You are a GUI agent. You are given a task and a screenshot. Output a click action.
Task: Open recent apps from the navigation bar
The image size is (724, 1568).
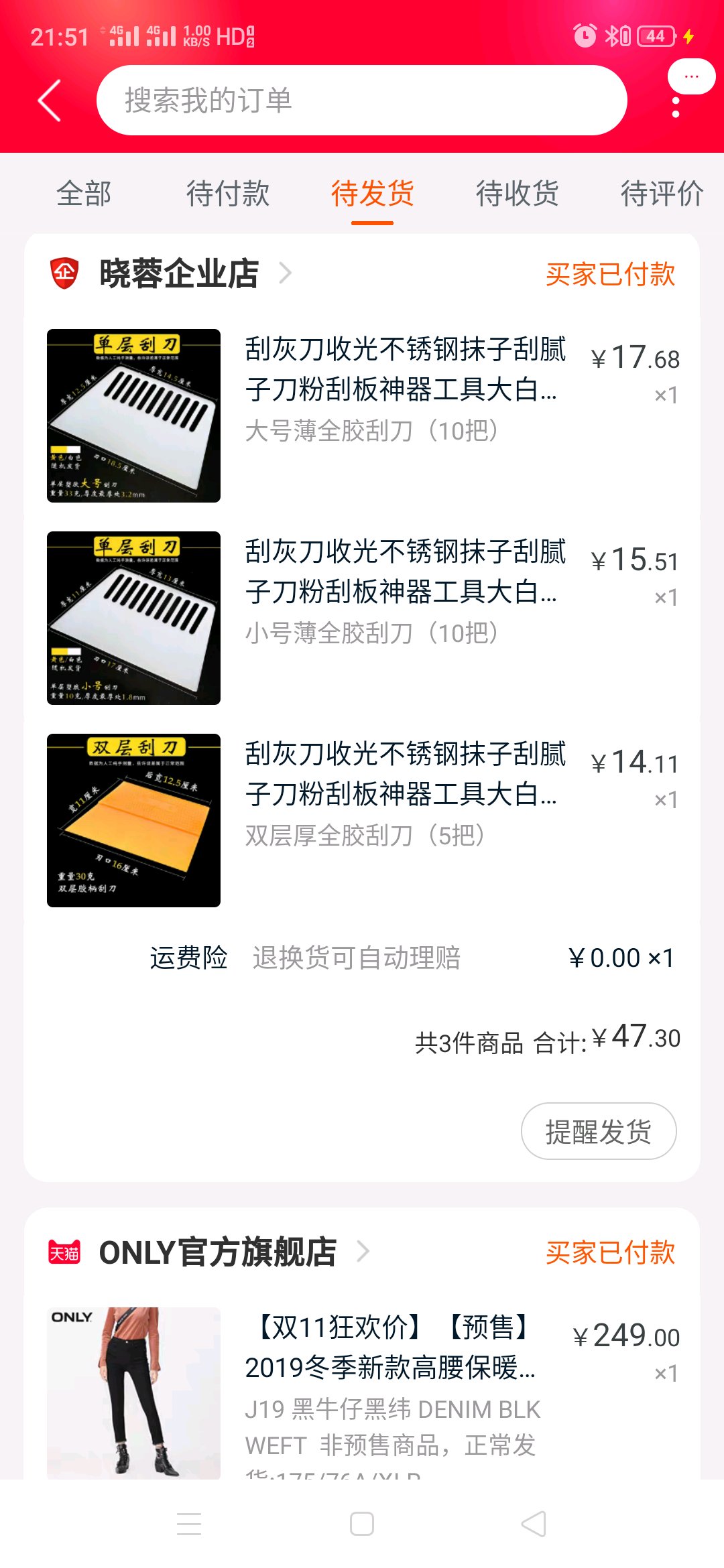click(x=189, y=1524)
